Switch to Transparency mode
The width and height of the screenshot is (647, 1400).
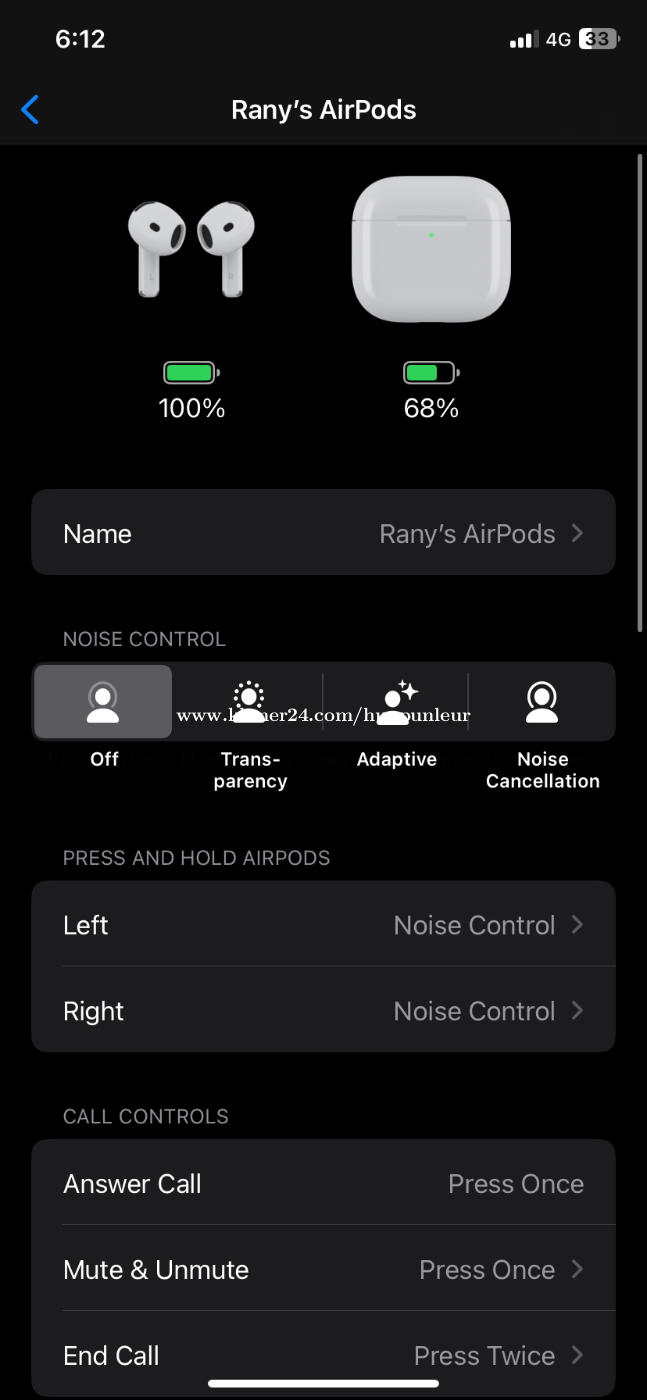pyautogui.click(x=249, y=702)
